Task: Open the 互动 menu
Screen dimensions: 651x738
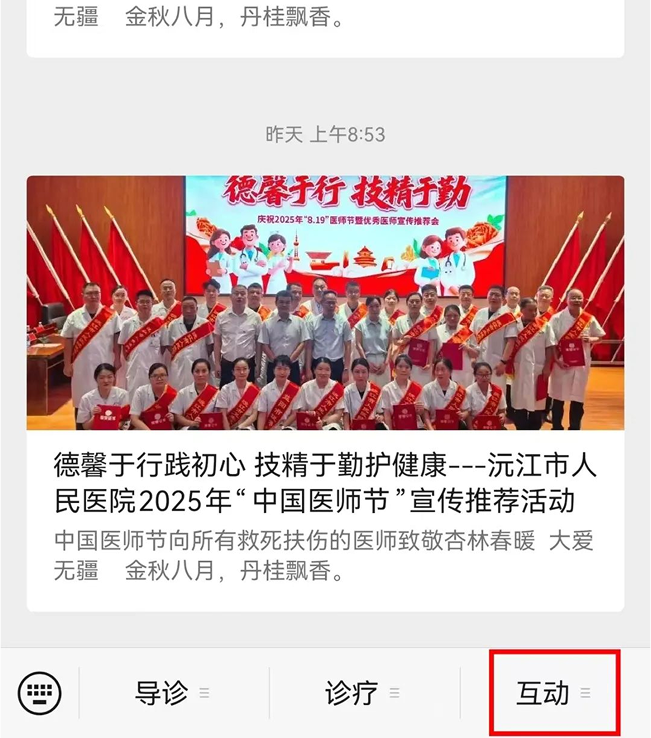Action: 553,692
